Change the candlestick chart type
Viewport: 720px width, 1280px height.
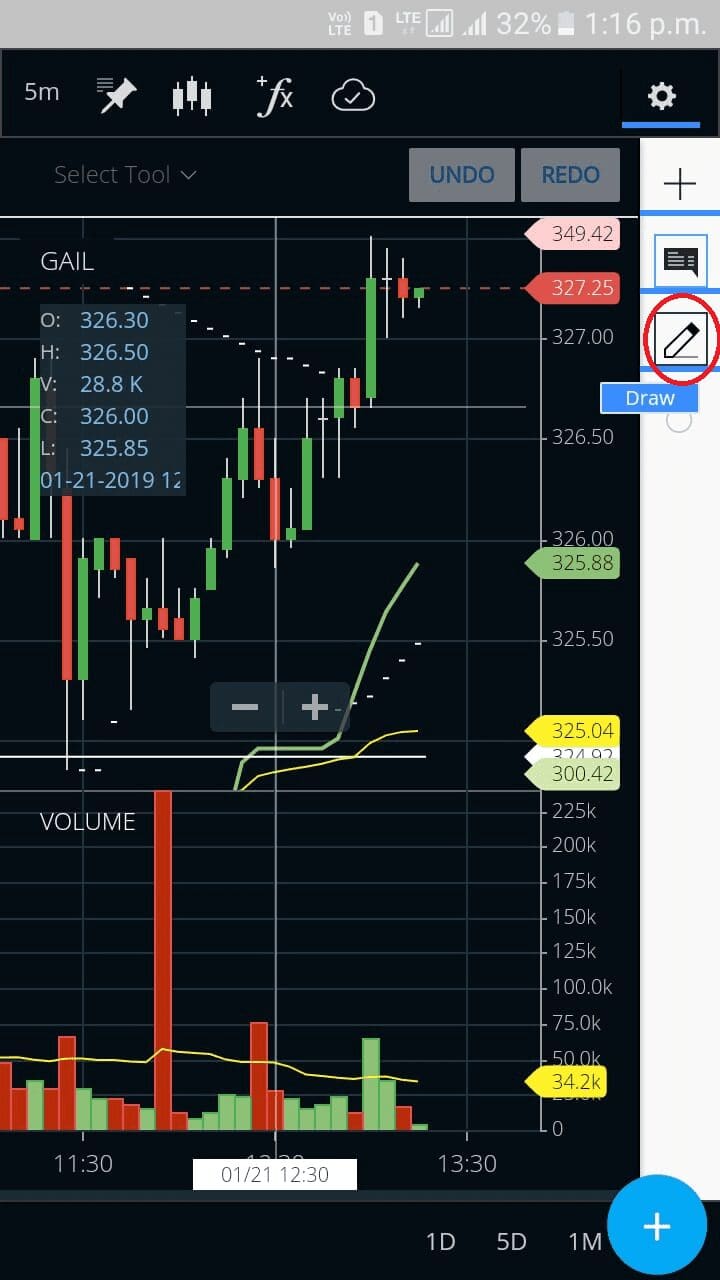pos(192,96)
